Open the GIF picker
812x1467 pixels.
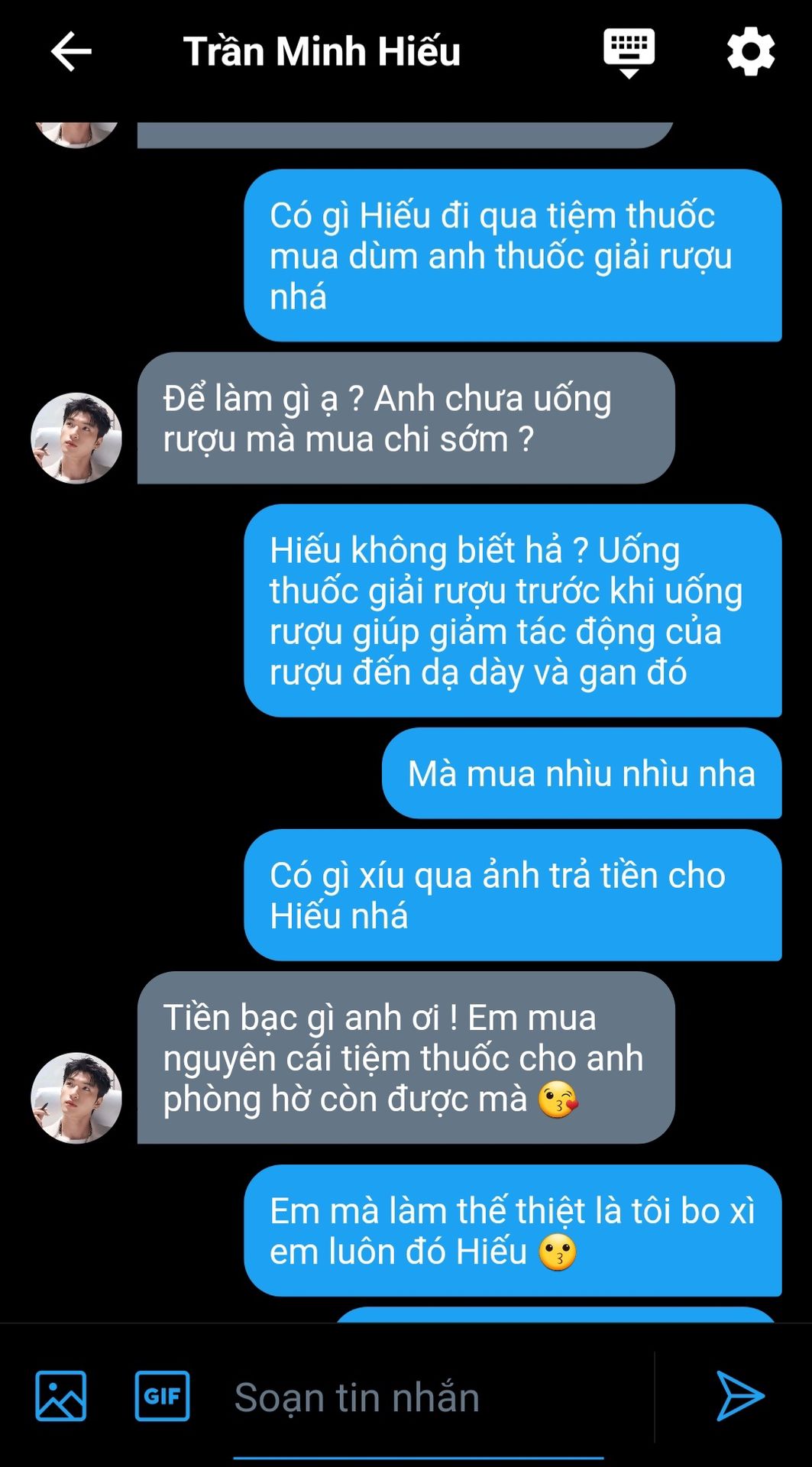(x=162, y=1396)
